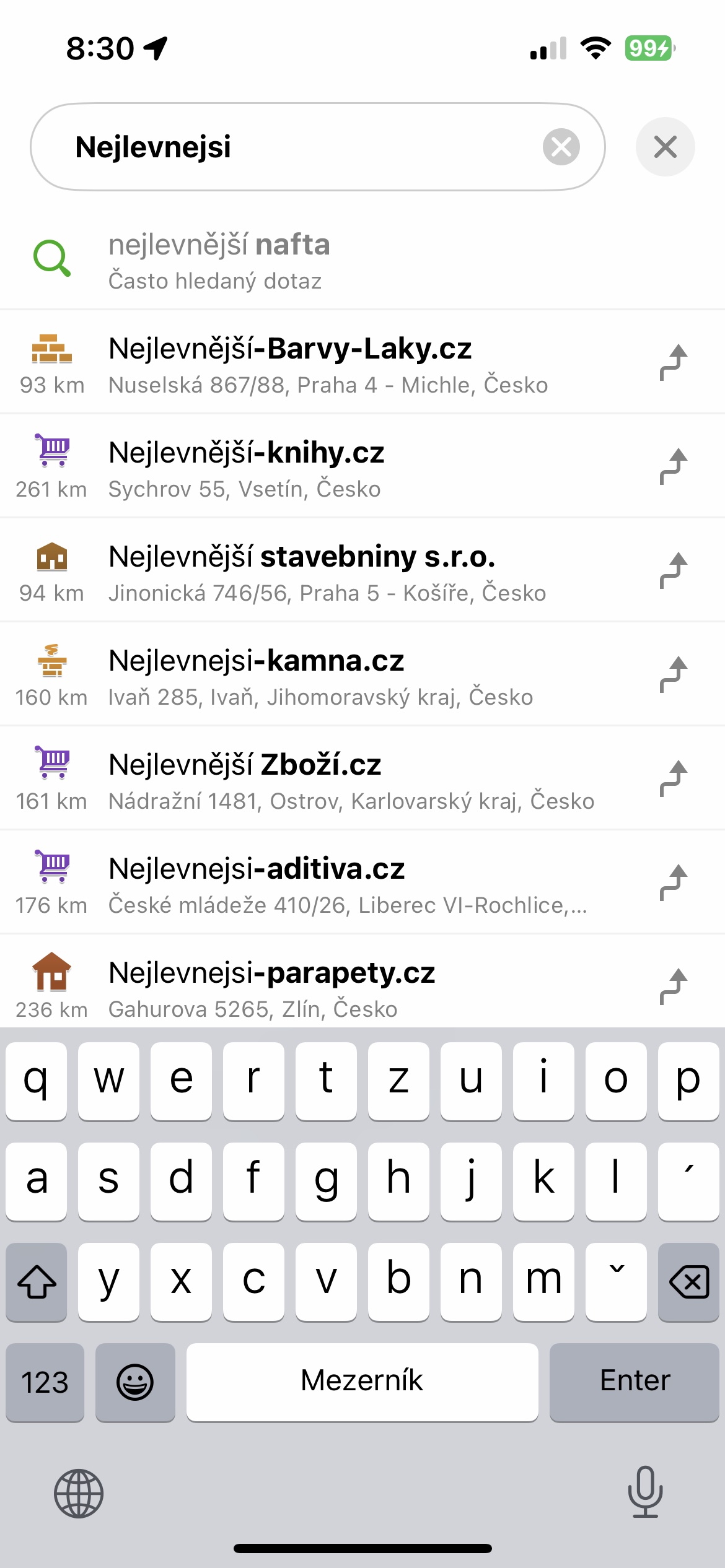Viewport: 725px width, 1568px height.
Task: Start navigation to Nejlevnější stavebniny s.r.o.
Action: [x=674, y=571]
